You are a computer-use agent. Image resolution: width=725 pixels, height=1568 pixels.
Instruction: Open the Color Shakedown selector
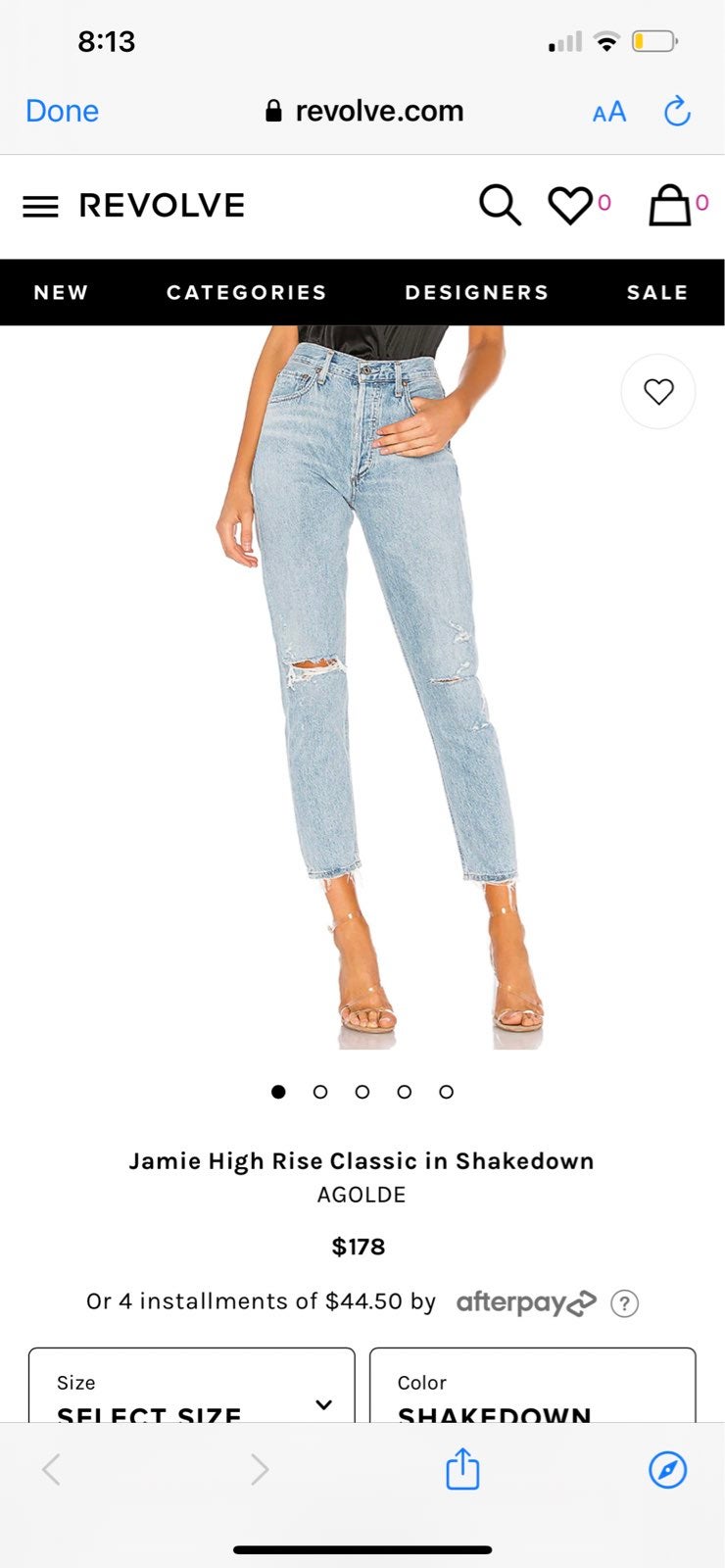pos(533,1386)
